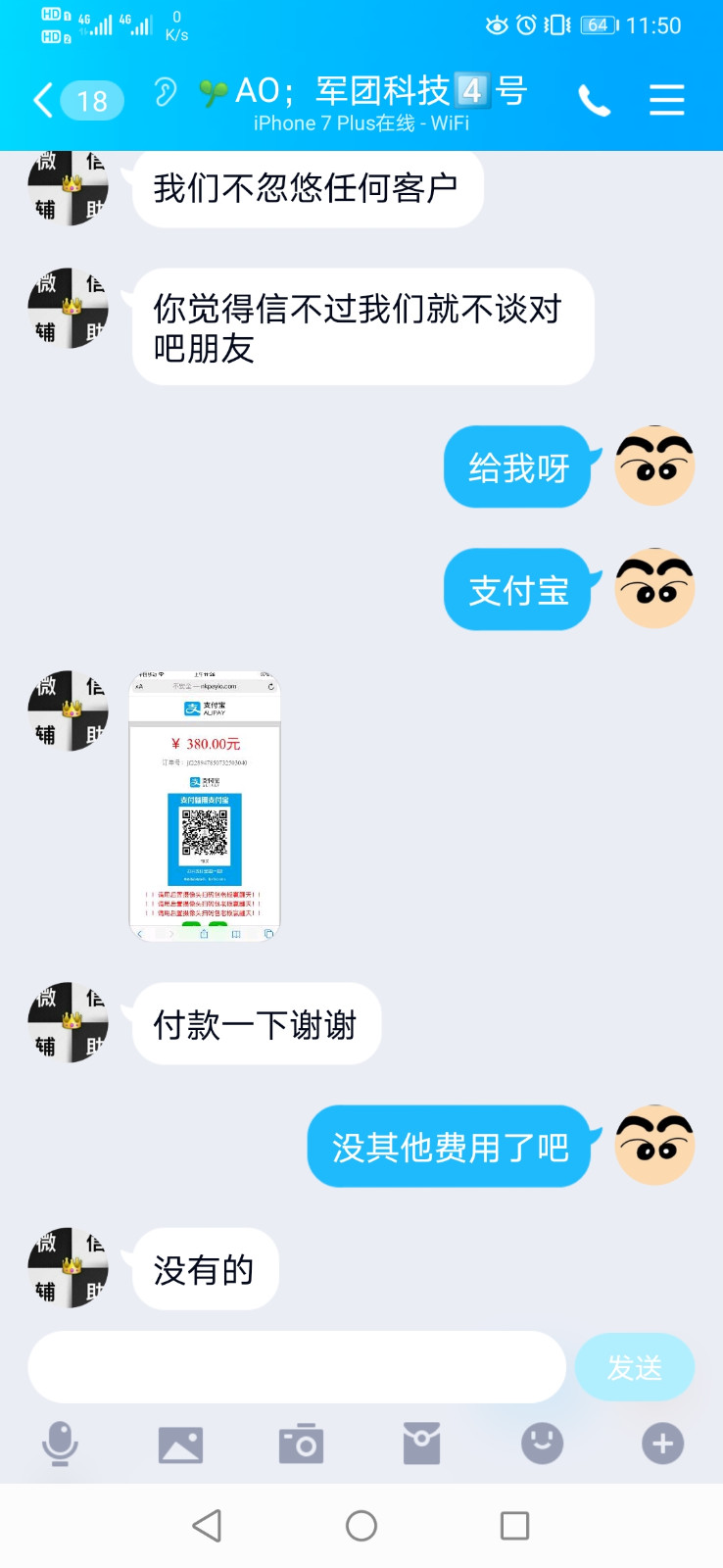This screenshot has height=1568, width=723.
Task: Expand more options with the plus icon
Action: 662,1444
